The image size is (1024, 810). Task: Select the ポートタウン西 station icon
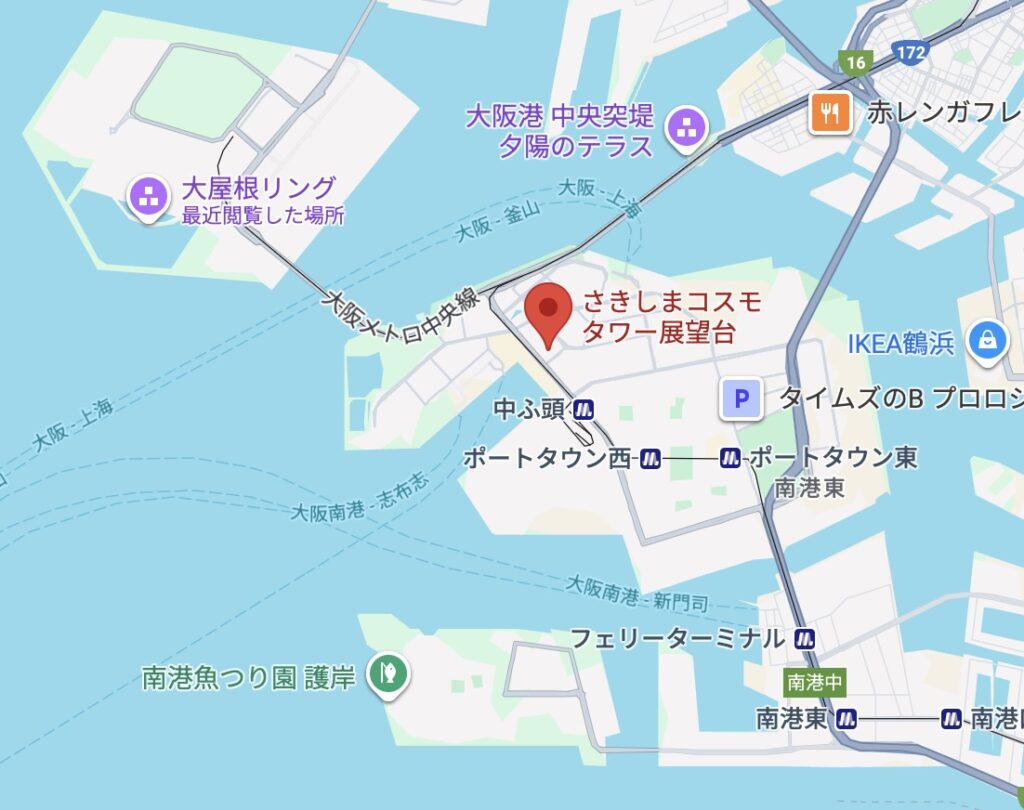651,458
